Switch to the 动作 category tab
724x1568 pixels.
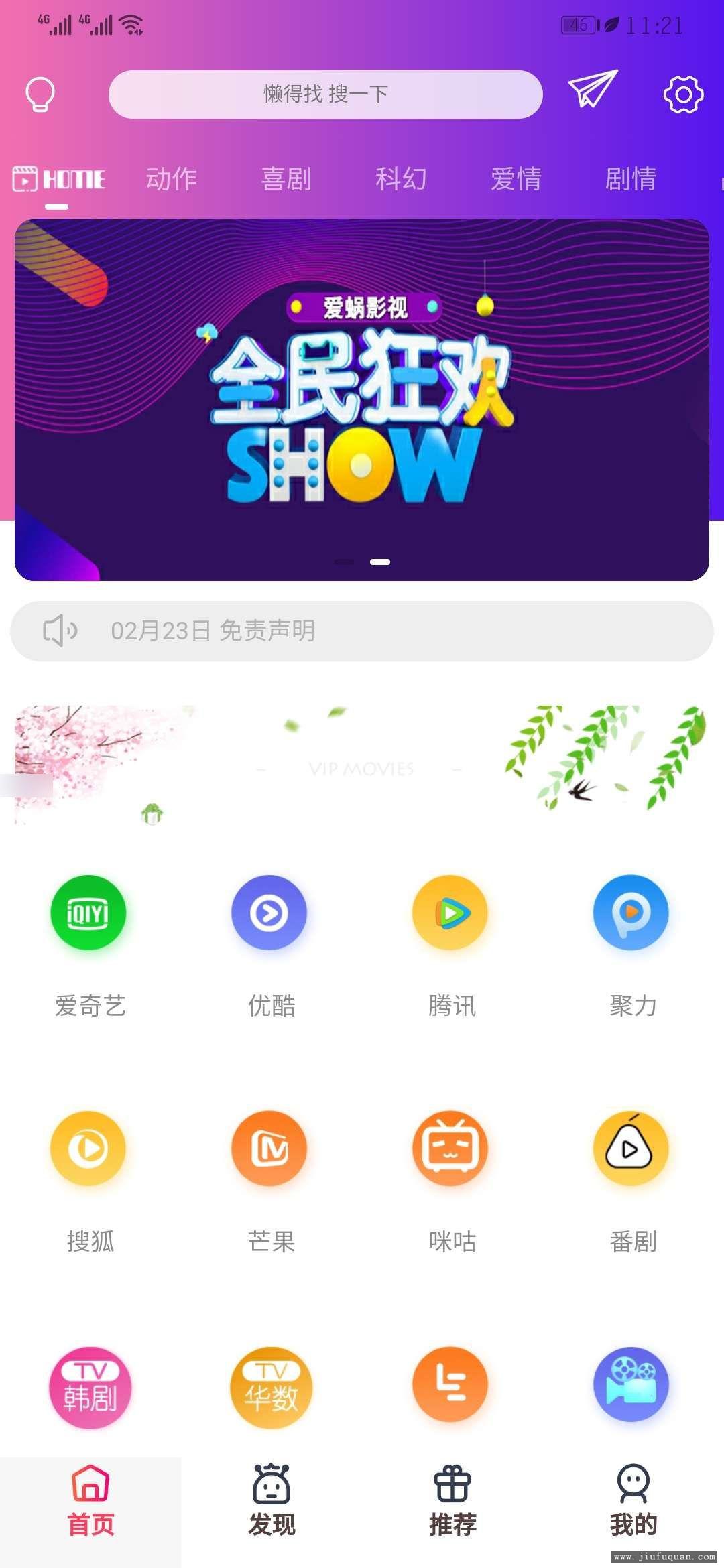[172, 179]
